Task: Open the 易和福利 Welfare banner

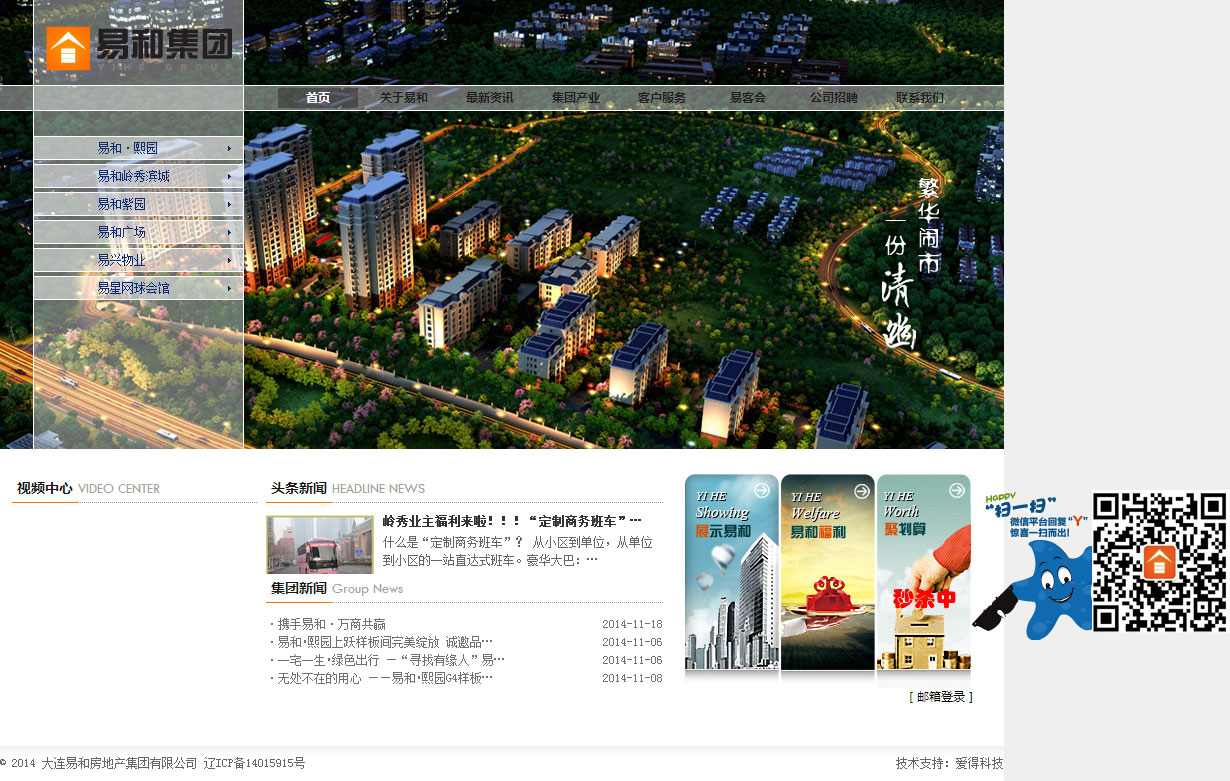Action: click(827, 573)
